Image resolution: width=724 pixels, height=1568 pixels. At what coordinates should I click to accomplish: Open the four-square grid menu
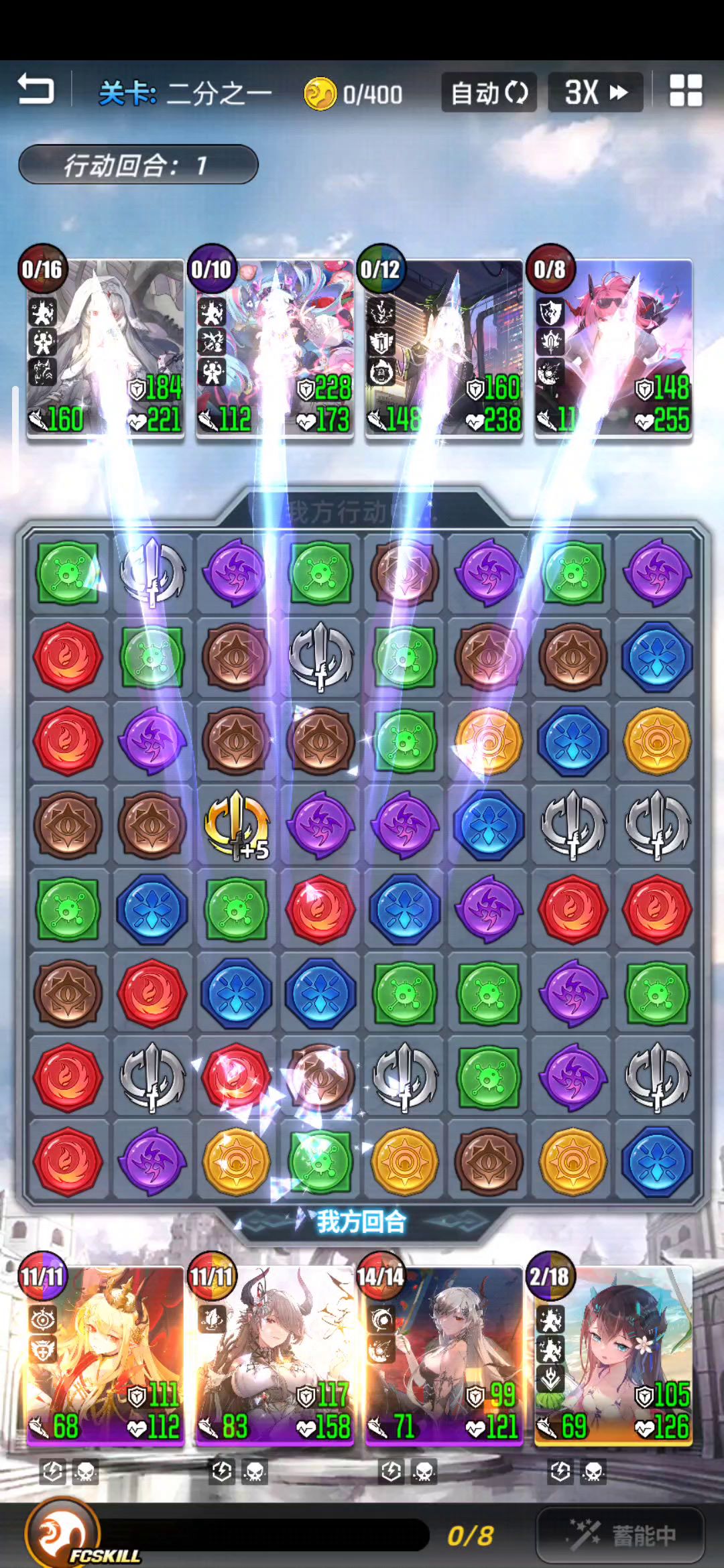coord(686,91)
